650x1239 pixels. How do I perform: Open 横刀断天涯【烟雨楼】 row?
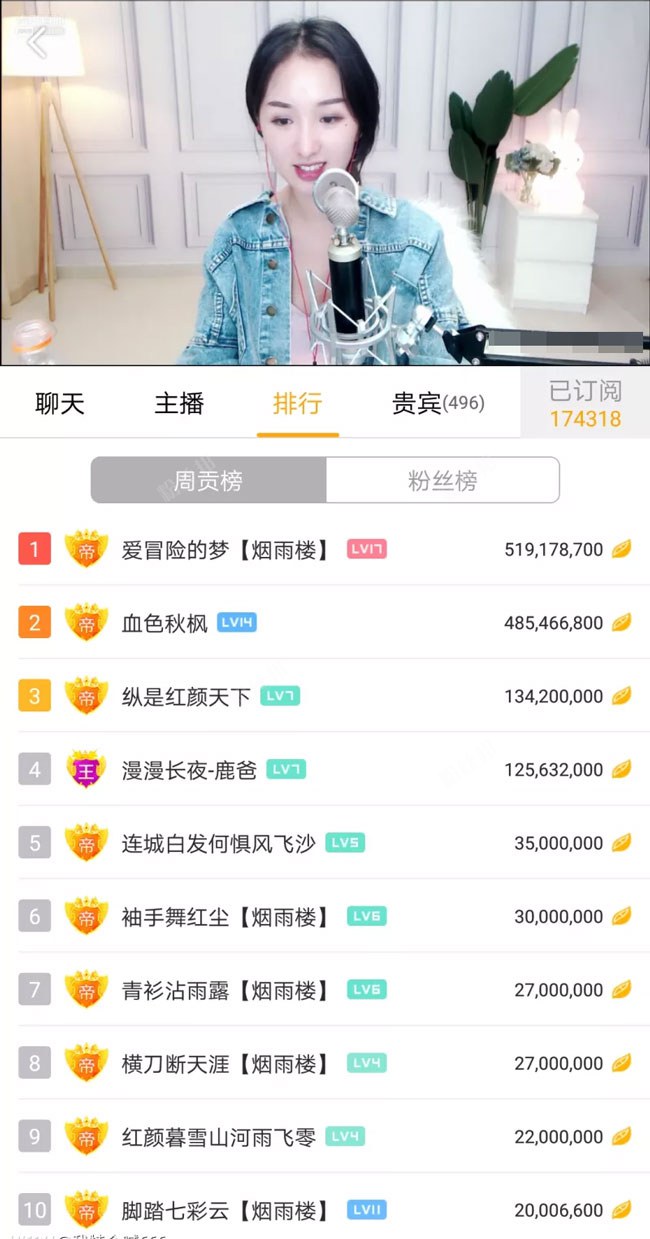(x=325, y=1063)
